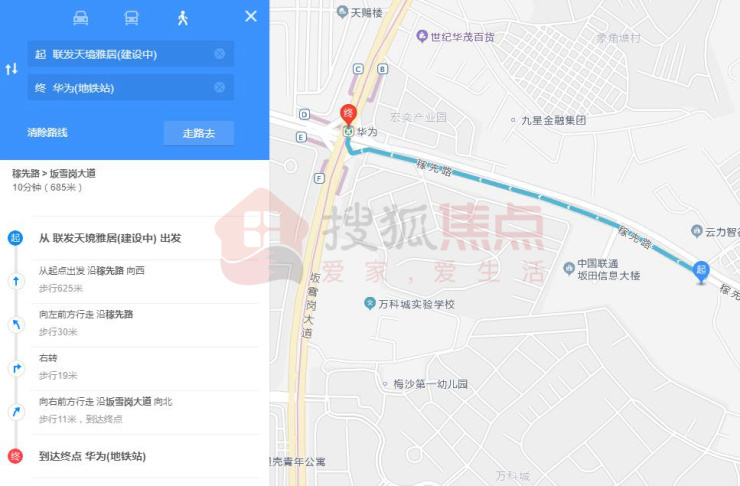Close the route planning panel
Viewport: 740px width, 486px height.
point(251,16)
